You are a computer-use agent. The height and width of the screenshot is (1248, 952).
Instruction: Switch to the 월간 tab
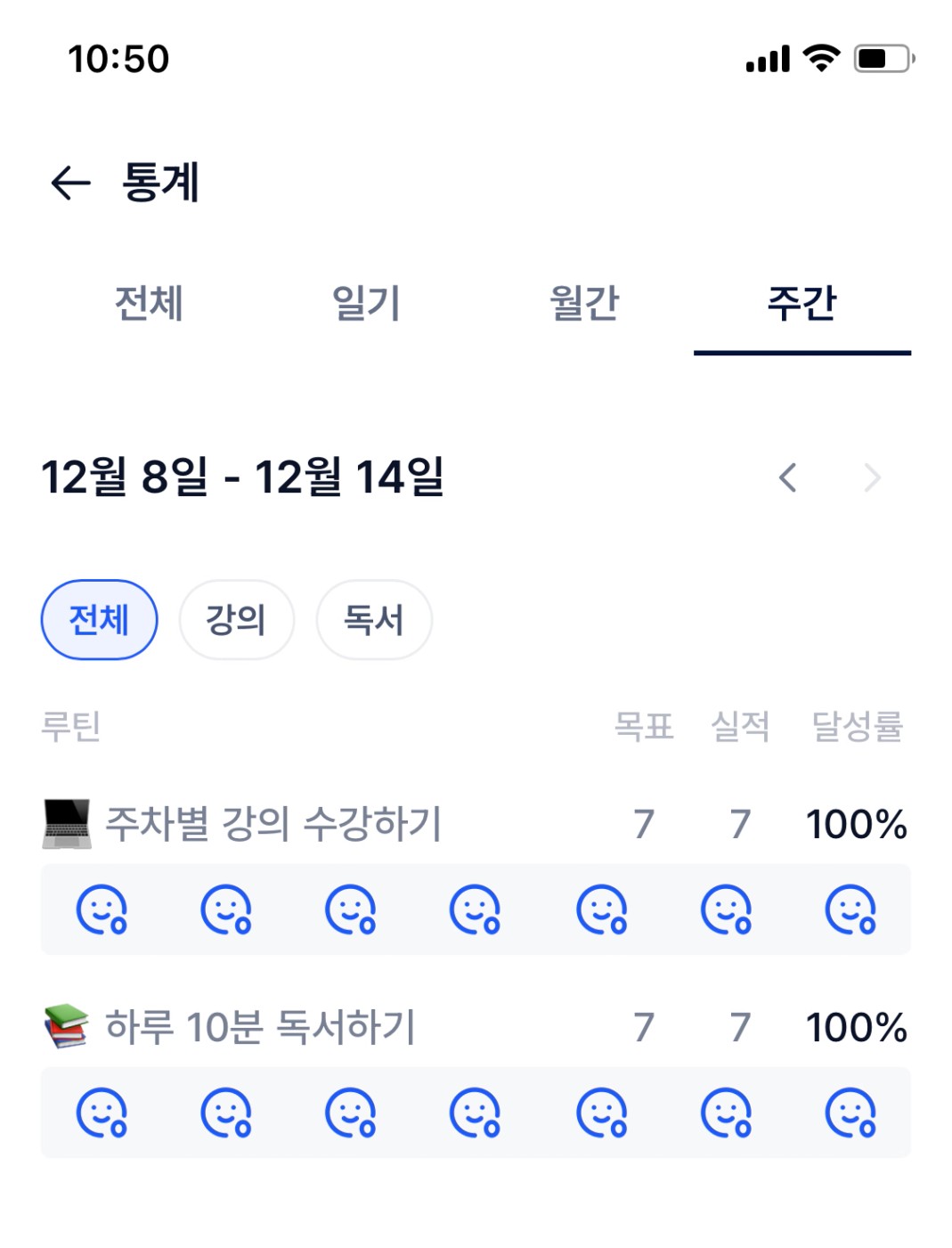tap(584, 304)
